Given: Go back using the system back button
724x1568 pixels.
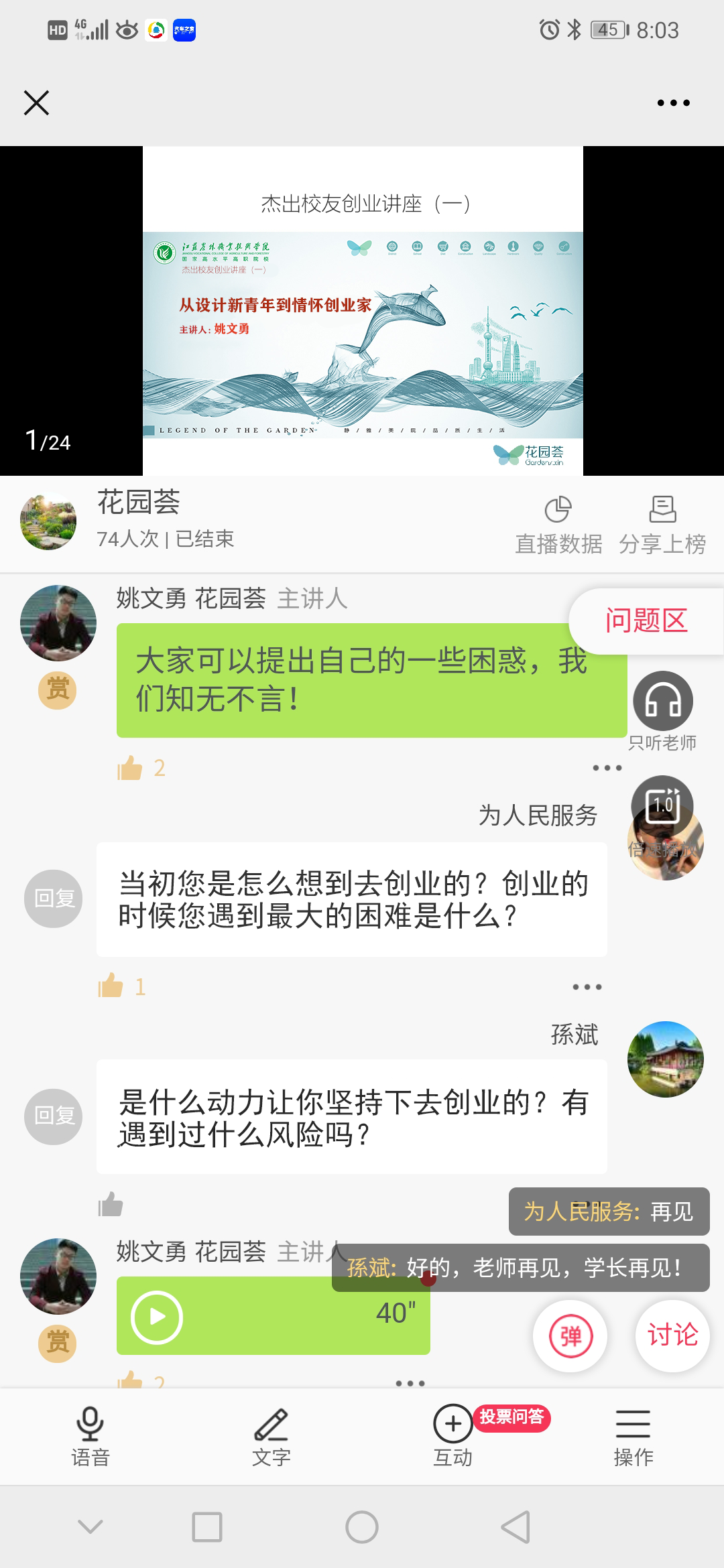Looking at the screenshot, I should point(516,1527).
